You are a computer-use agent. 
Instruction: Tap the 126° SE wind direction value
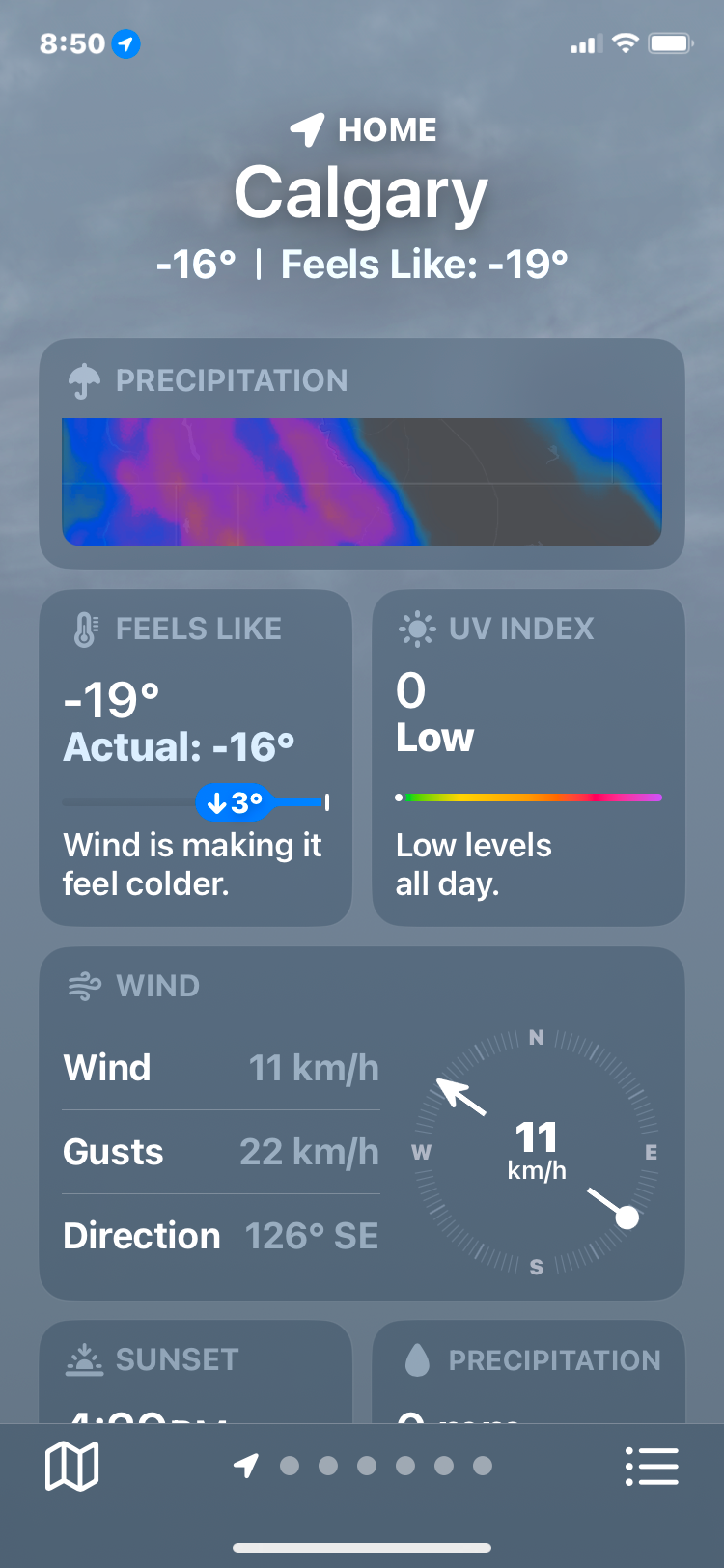311,1235
